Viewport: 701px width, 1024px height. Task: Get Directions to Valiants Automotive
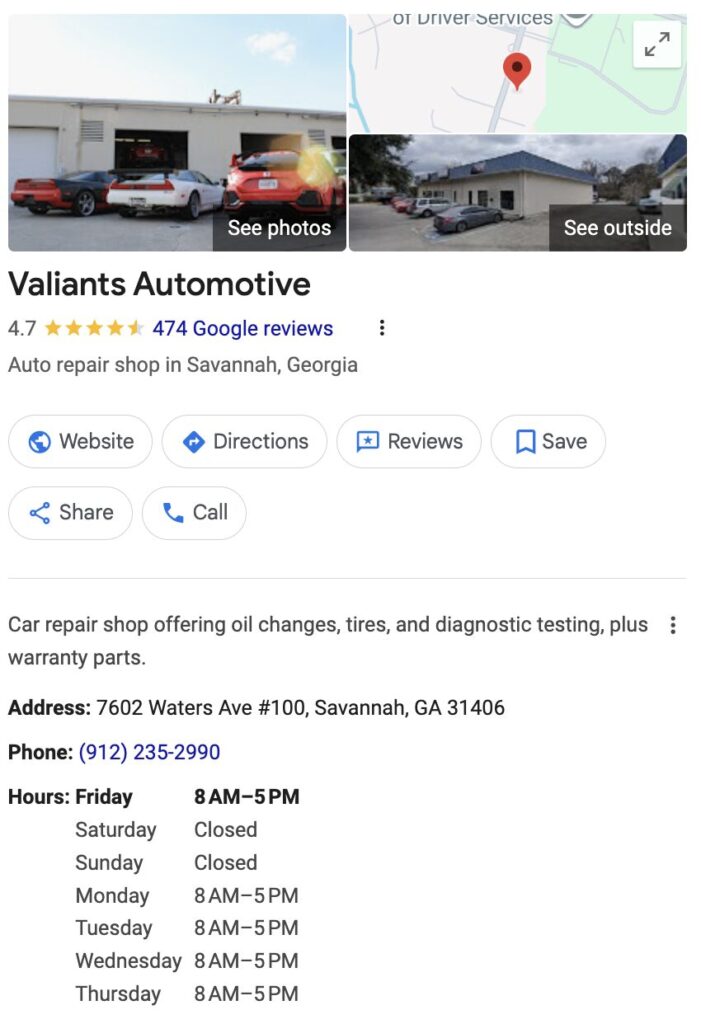pyautogui.click(x=245, y=442)
